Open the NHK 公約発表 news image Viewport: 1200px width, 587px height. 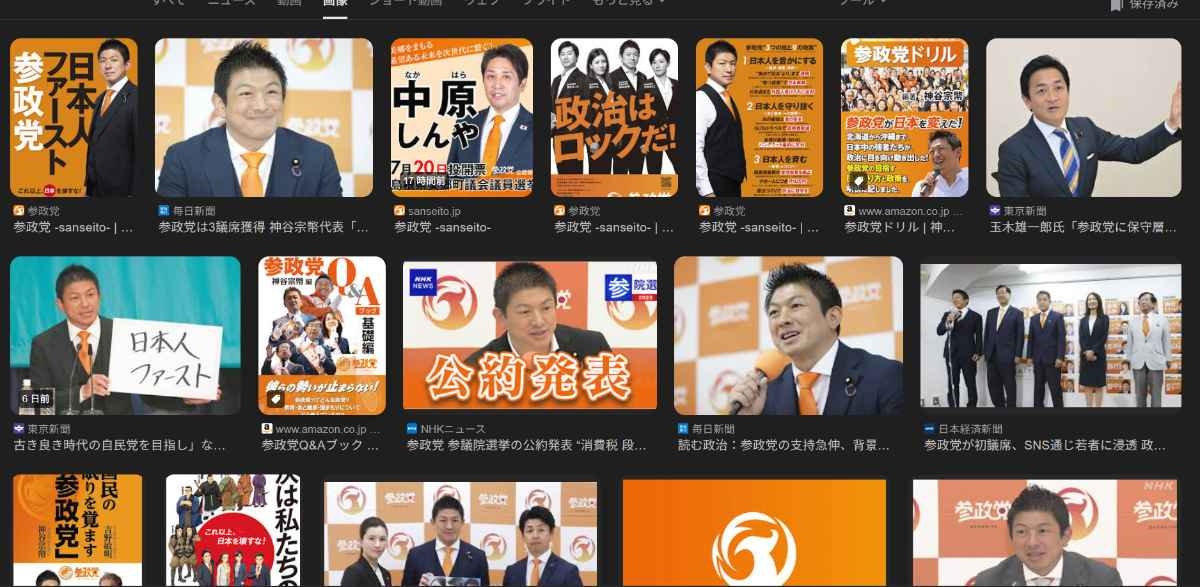(x=530, y=335)
